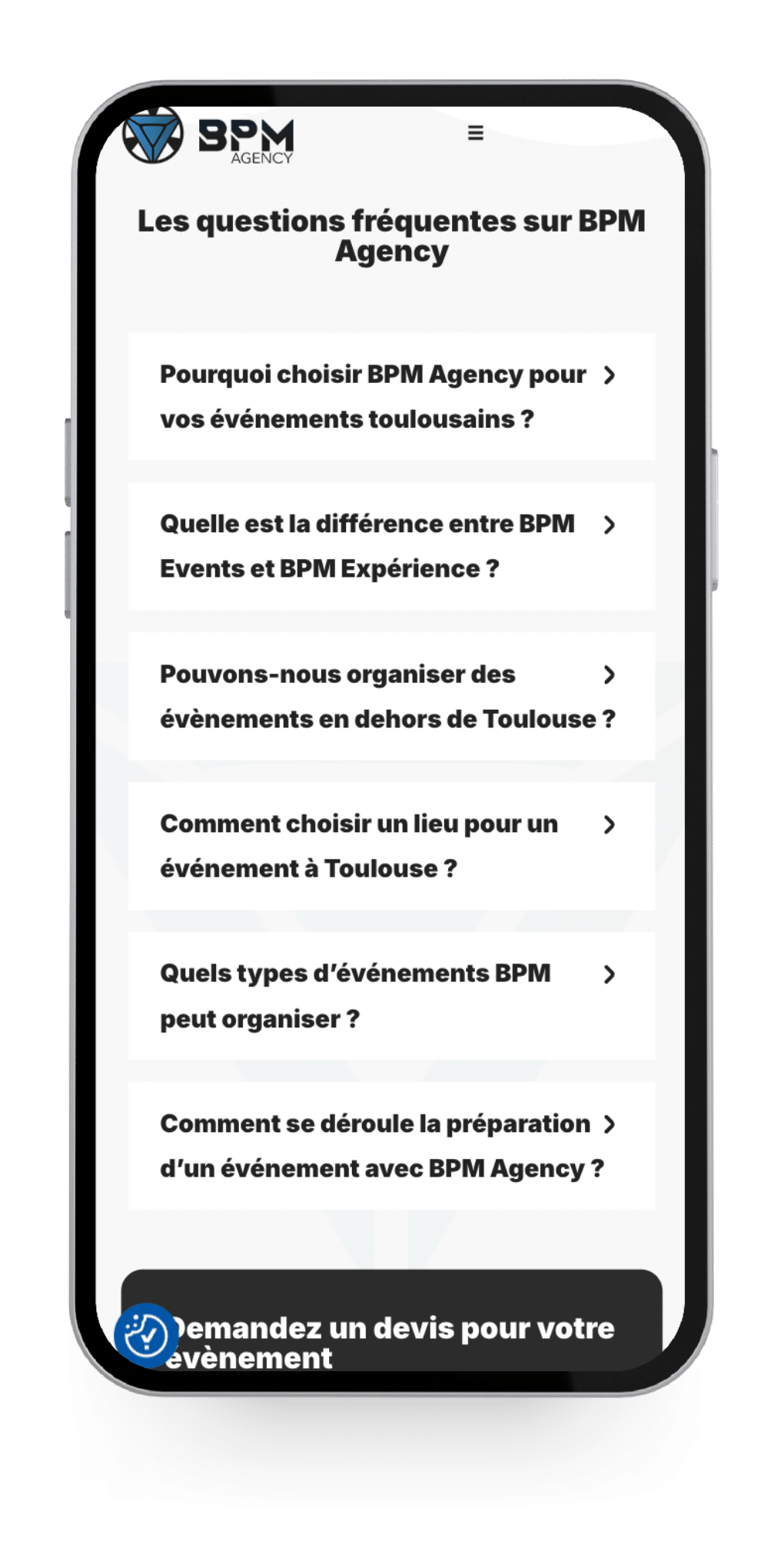Expand 'Pourquoi choisir BPM Agency pour vos événements toulousains ?'
This screenshot has height=1555, width=784.
[x=373, y=396]
